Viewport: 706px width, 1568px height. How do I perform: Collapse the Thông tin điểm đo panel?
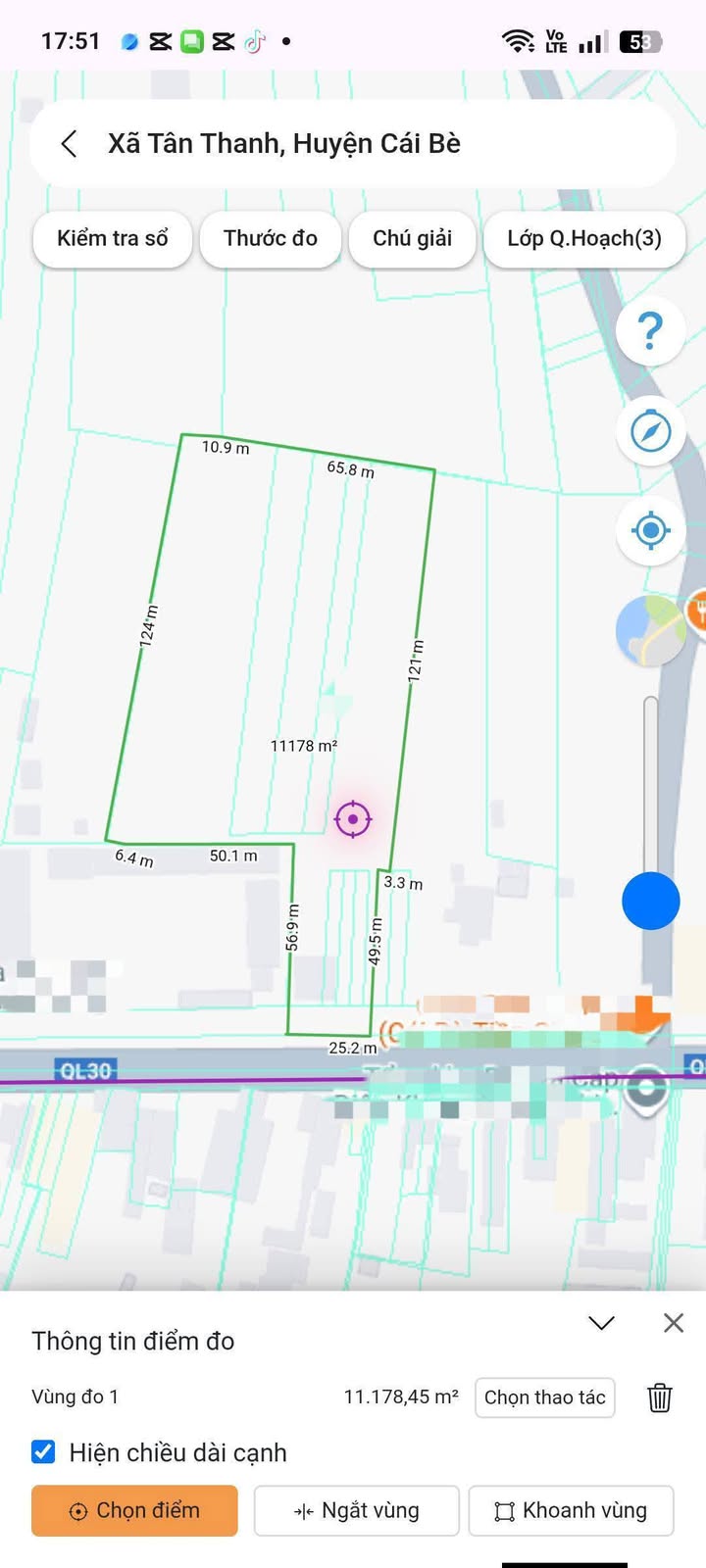click(x=601, y=1323)
